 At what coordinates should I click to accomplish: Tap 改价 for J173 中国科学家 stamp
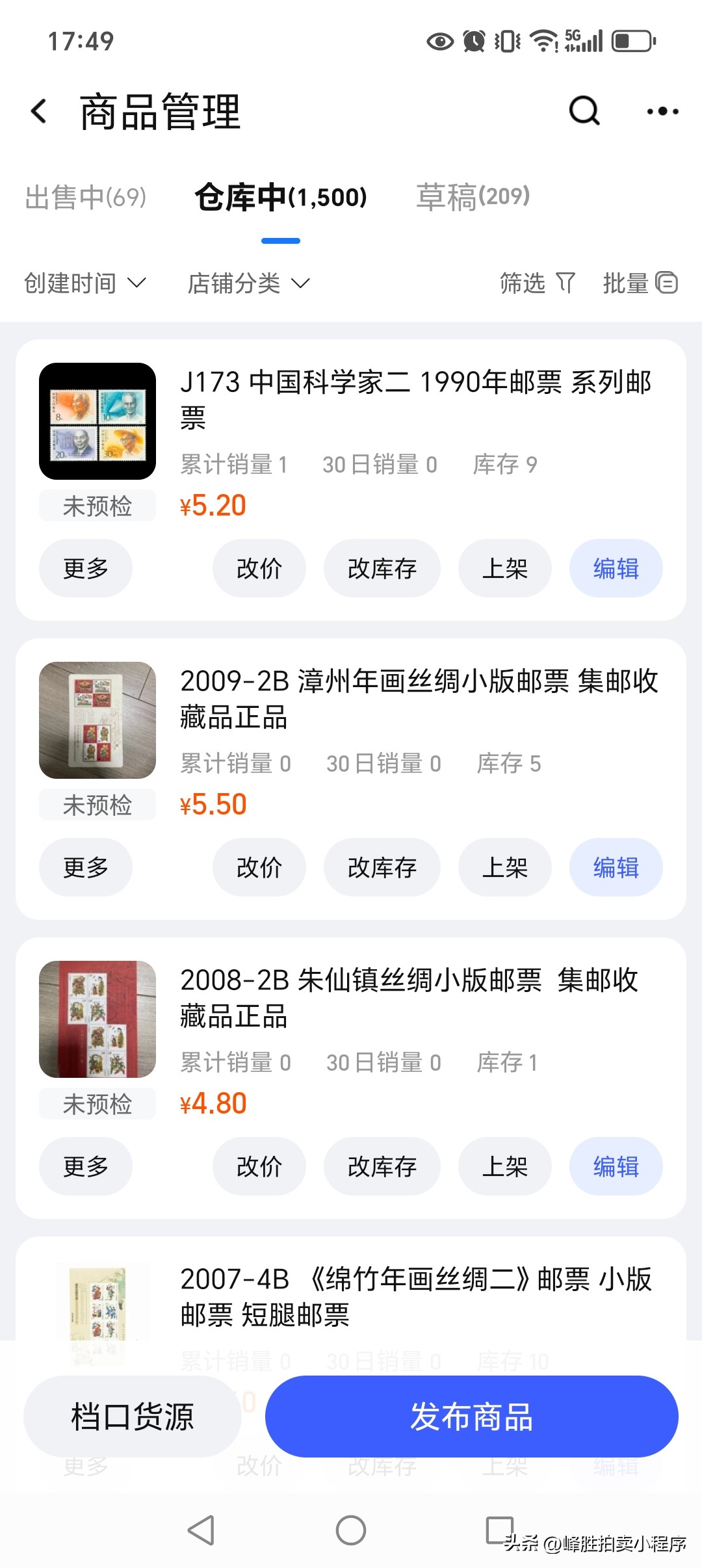click(x=259, y=568)
